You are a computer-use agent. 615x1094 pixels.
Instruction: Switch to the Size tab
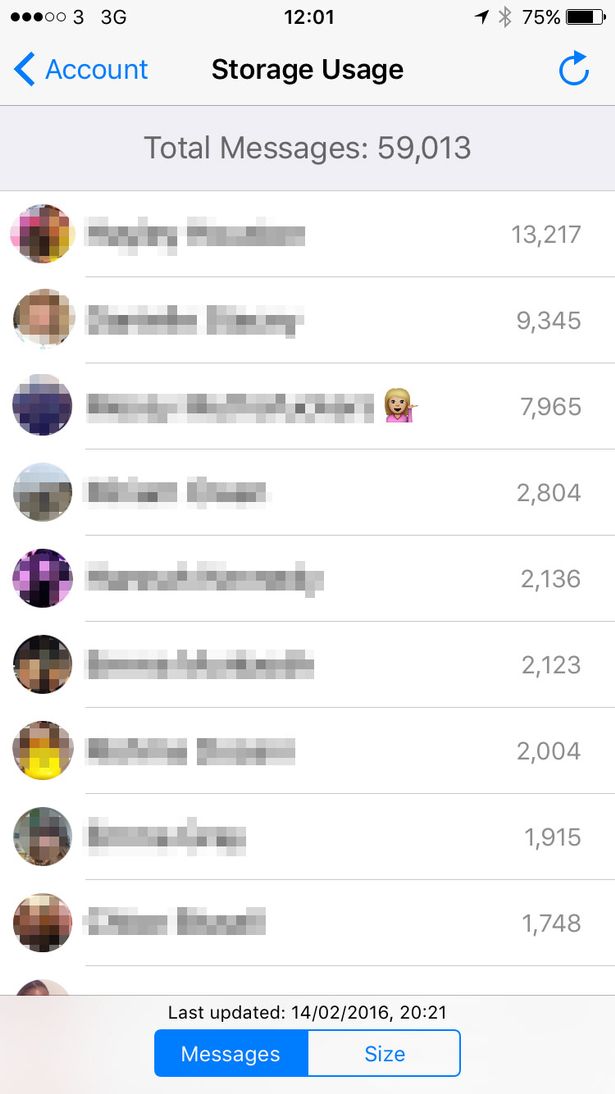(384, 1053)
